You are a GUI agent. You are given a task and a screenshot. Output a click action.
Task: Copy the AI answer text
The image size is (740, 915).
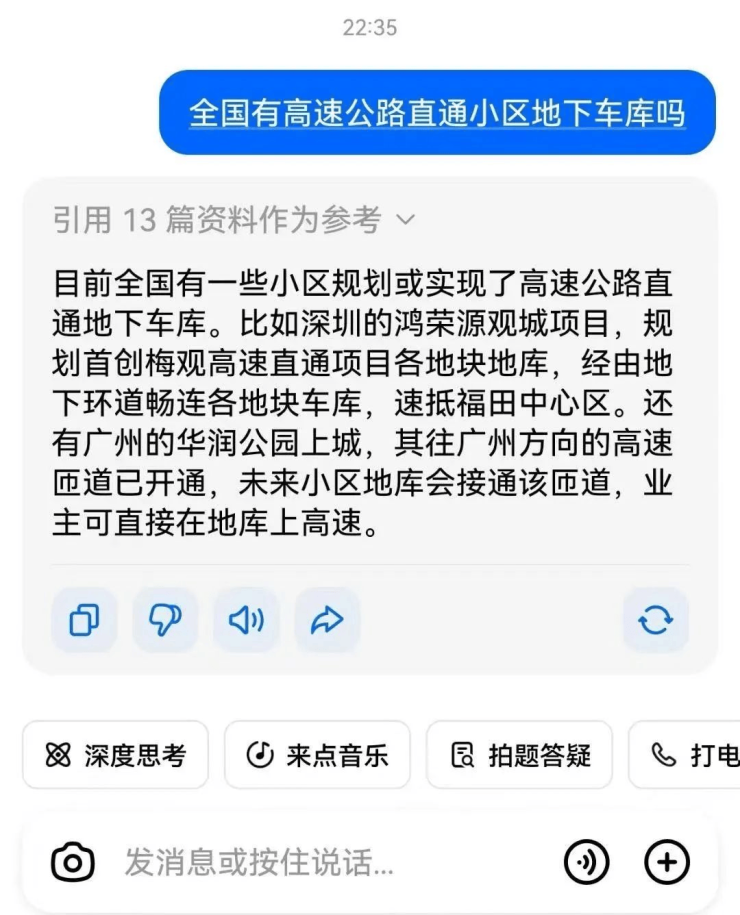84,621
